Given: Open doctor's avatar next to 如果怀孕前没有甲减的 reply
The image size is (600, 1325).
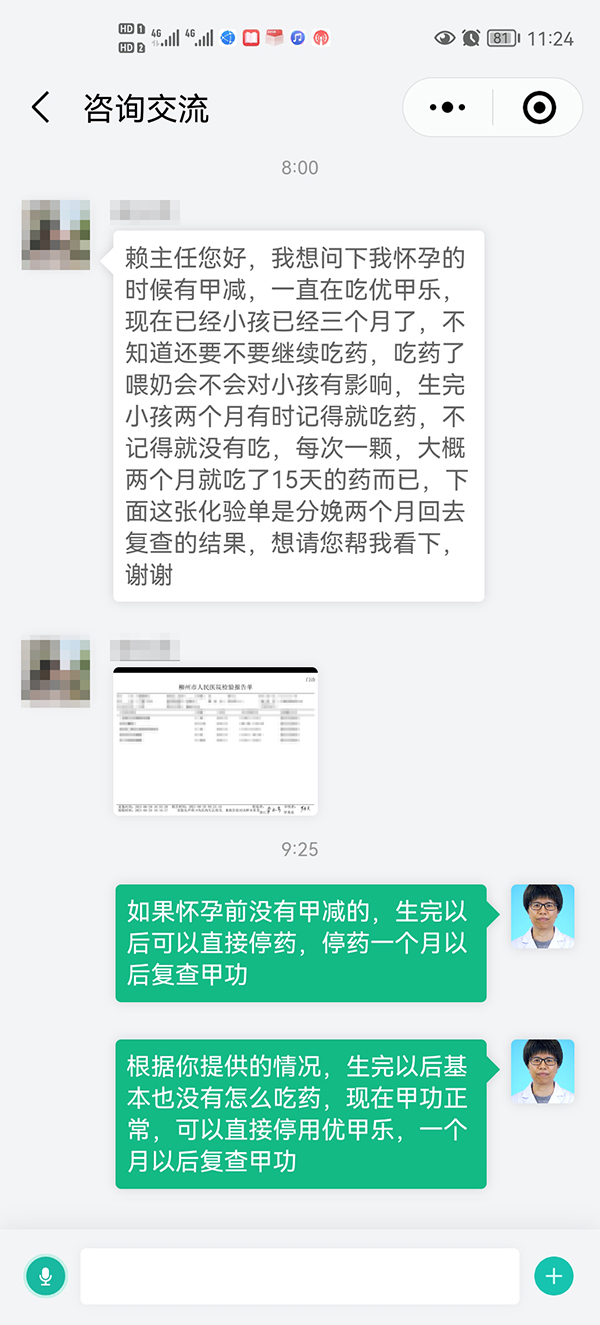Looking at the screenshot, I should 542,916.
